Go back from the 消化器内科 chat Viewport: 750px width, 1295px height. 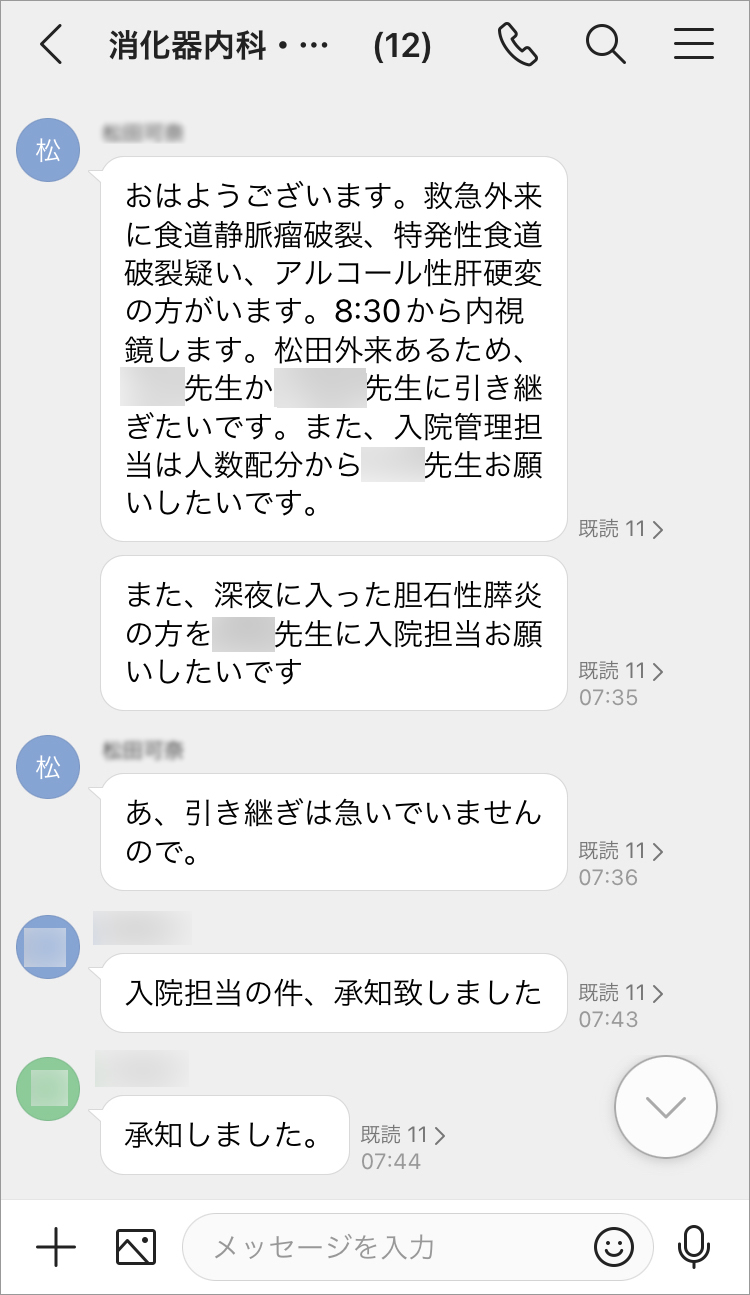point(51,45)
